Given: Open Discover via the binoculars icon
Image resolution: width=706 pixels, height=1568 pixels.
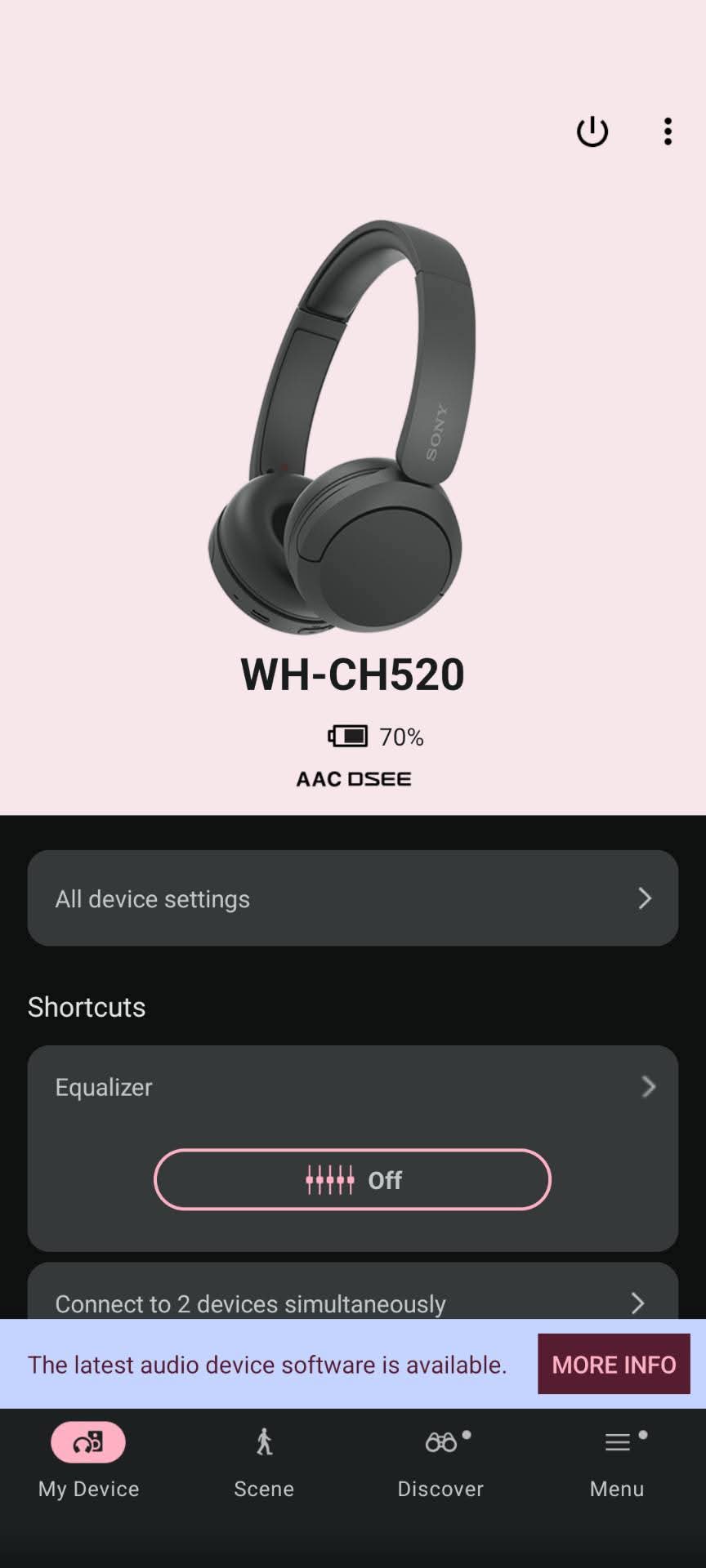Looking at the screenshot, I should point(440,1441).
